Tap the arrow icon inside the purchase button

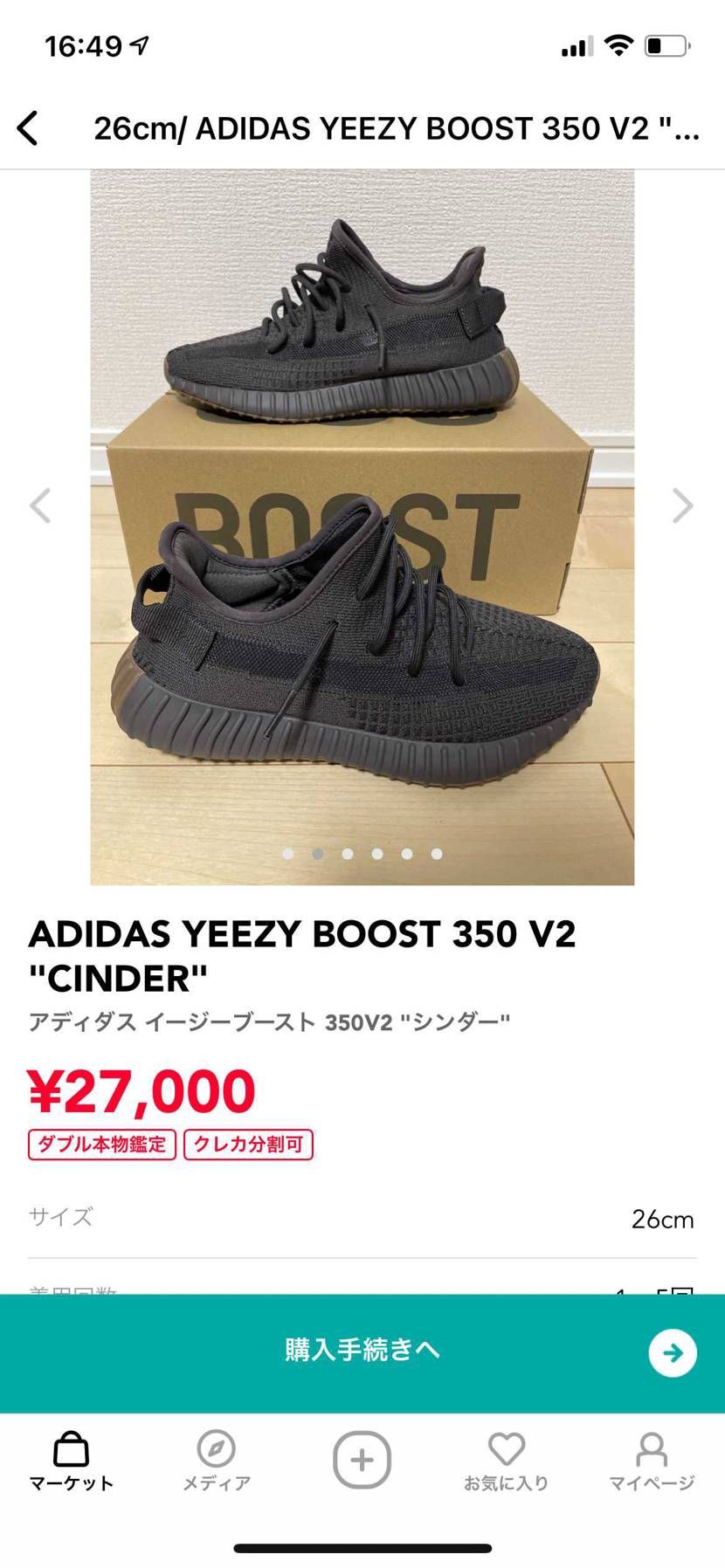[671, 1351]
